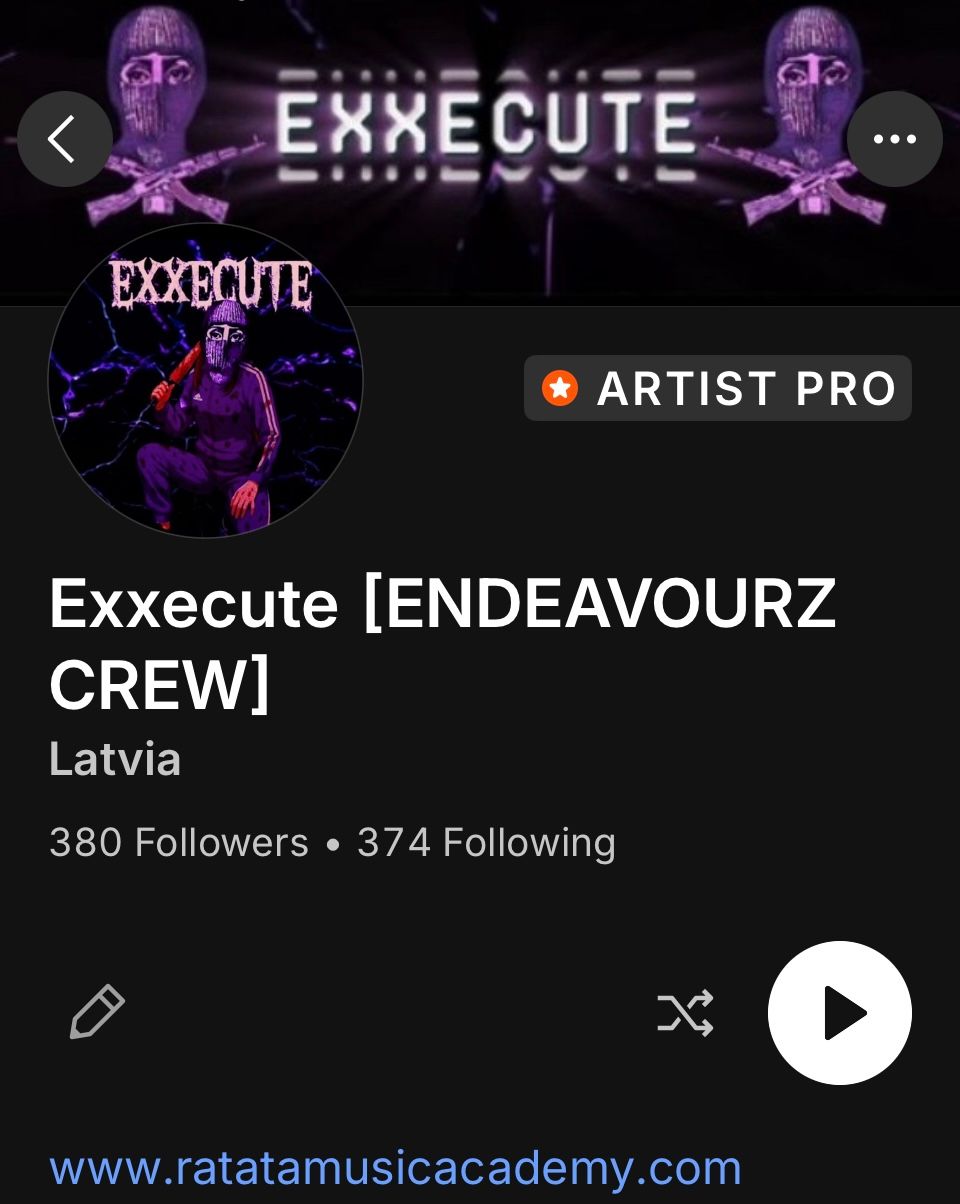Image resolution: width=960 pixels, height=1204 pixels.
Task: Edit the profile with the pencil icon
Action: click(97, 1012)
